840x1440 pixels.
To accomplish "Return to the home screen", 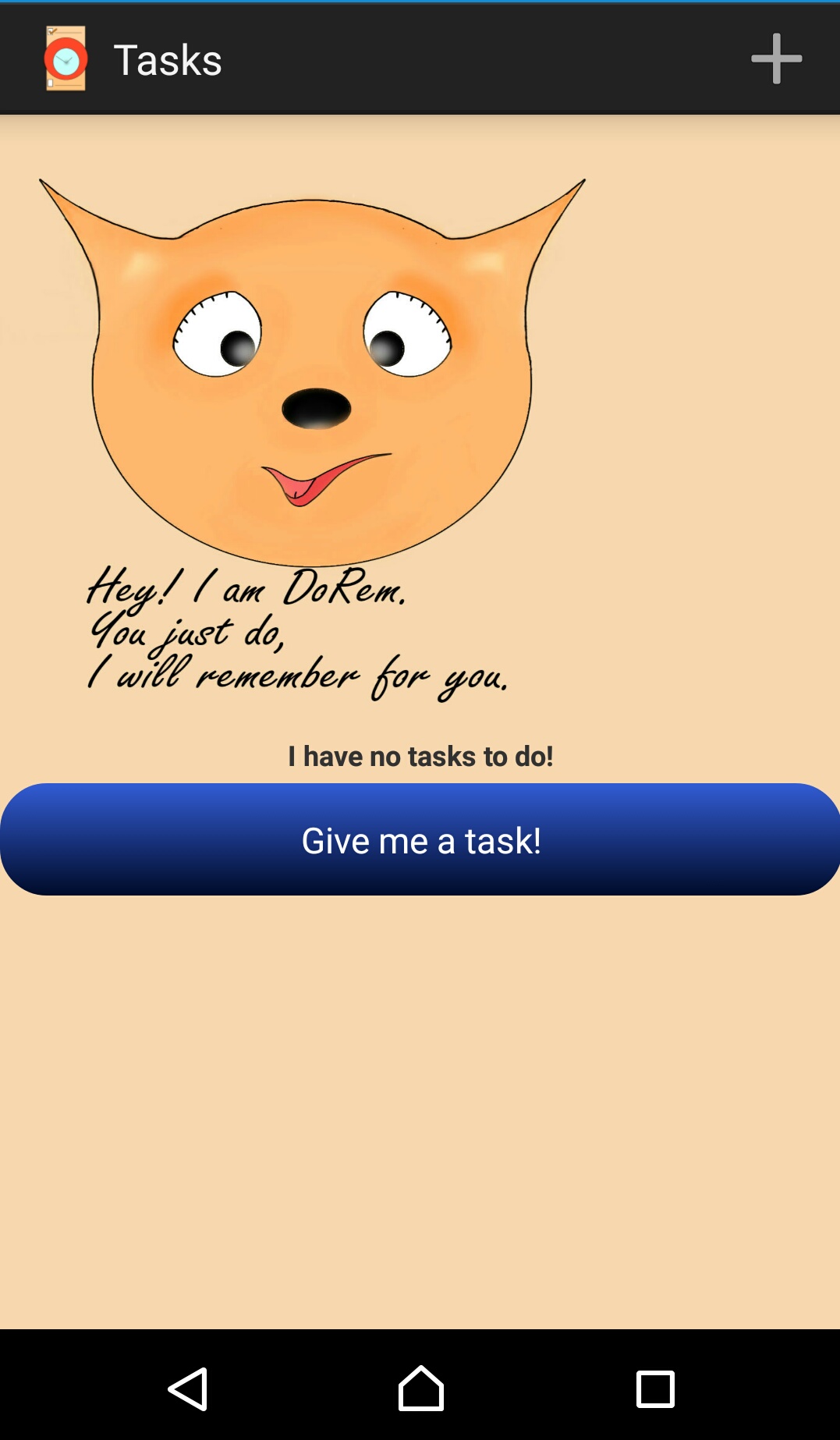I will (x=420, y=1389).
